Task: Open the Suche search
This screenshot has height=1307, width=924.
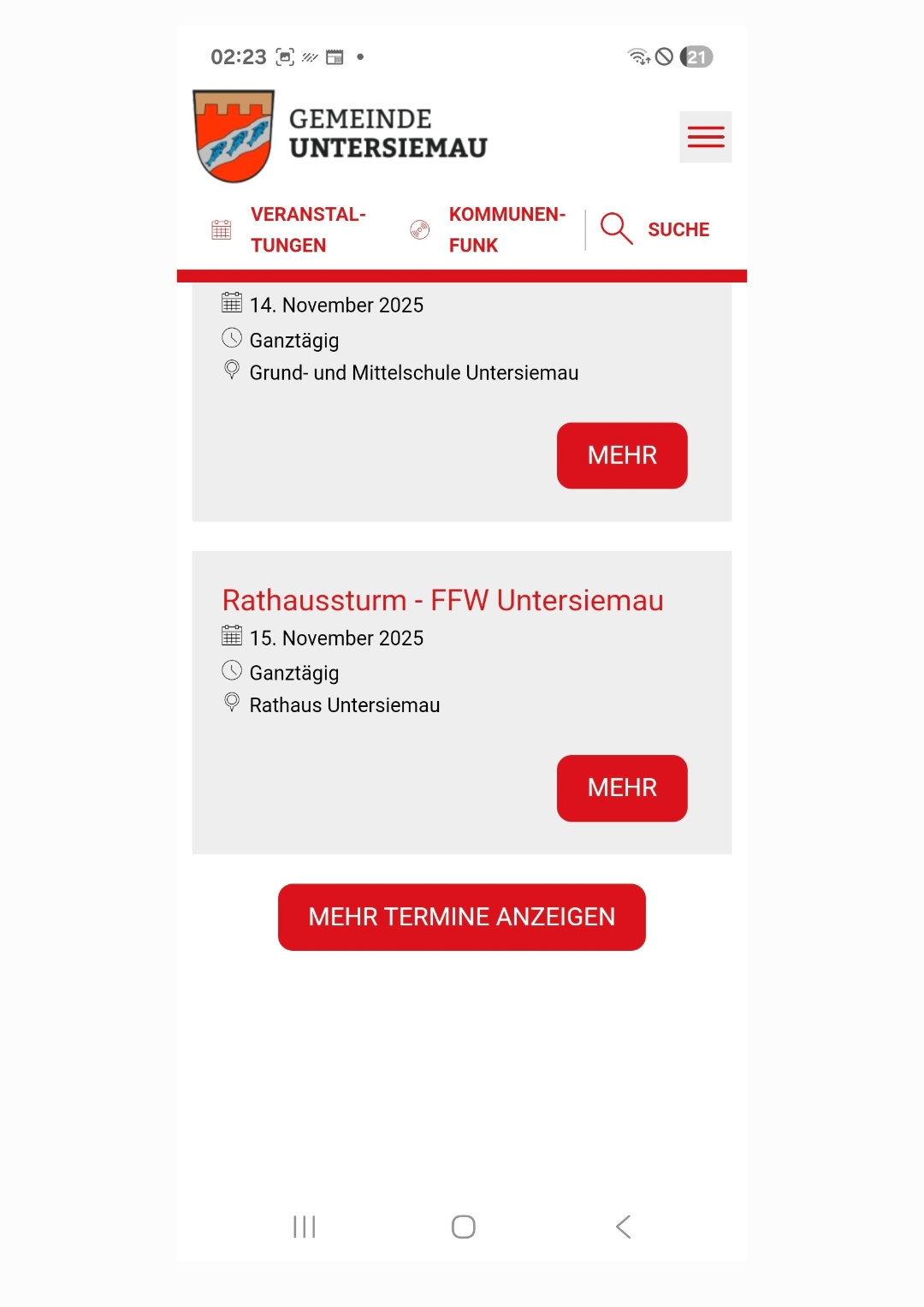Action: click(x=656, y=229)
